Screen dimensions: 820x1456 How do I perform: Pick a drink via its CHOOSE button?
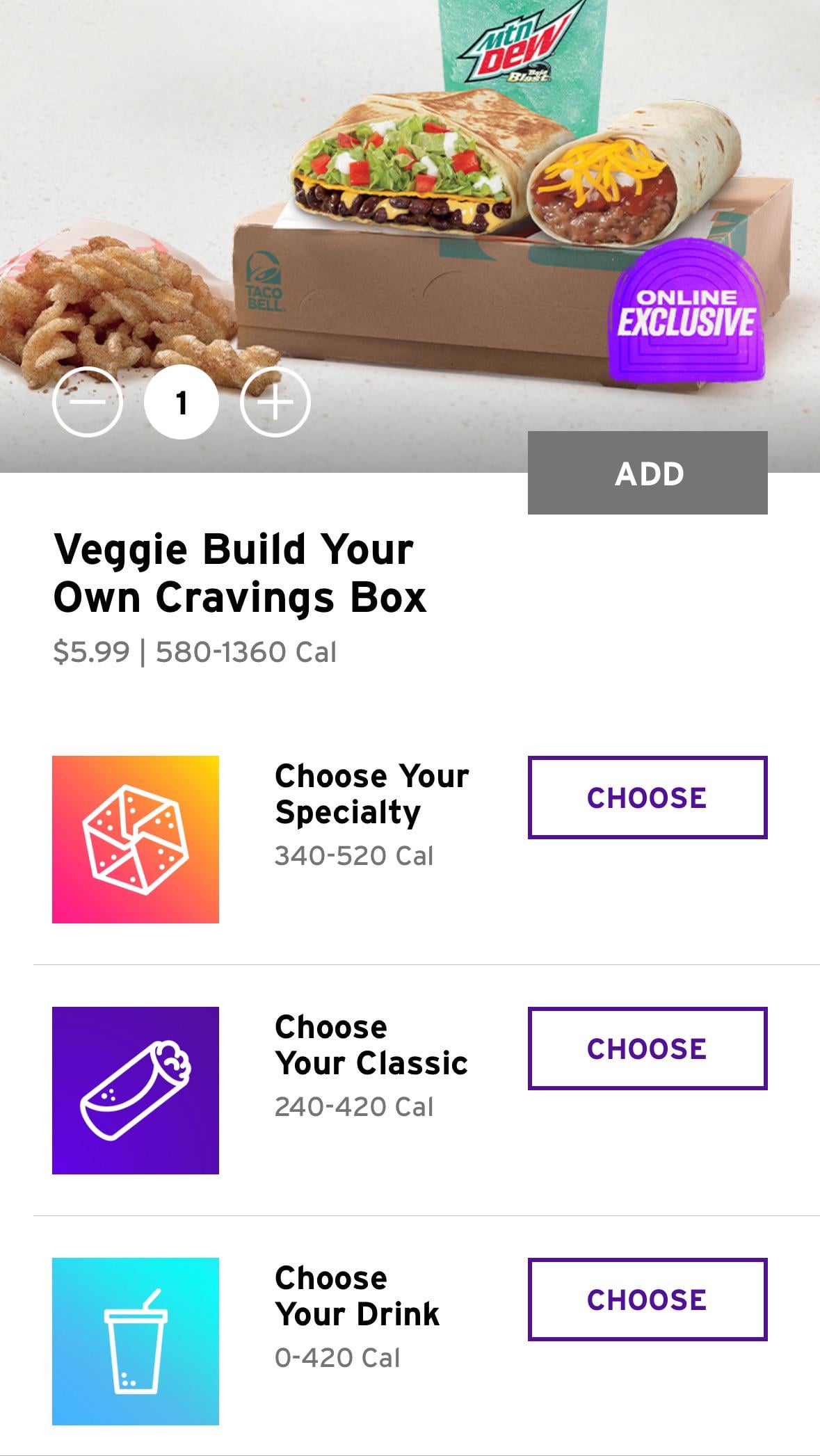(648, 1300)
